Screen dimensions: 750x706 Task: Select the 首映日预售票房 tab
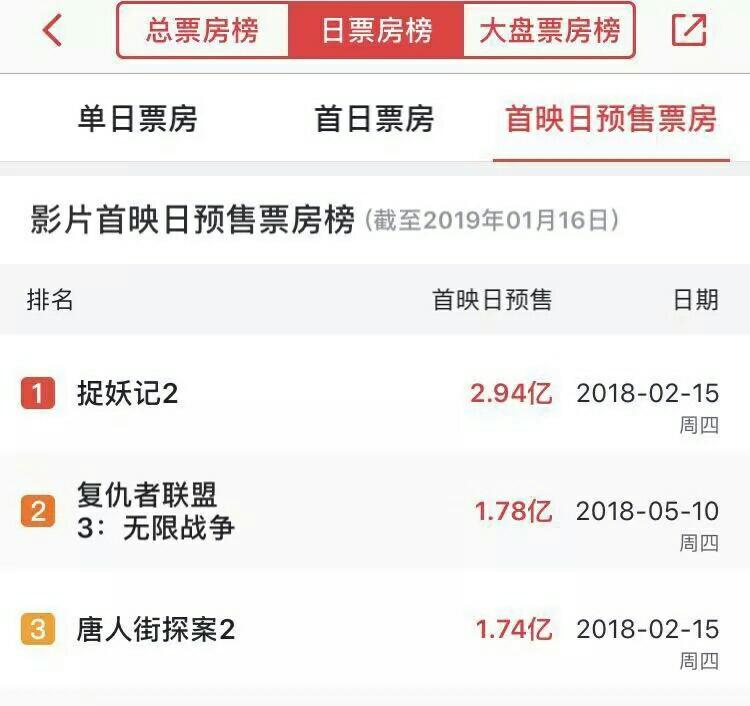(611, 120)
